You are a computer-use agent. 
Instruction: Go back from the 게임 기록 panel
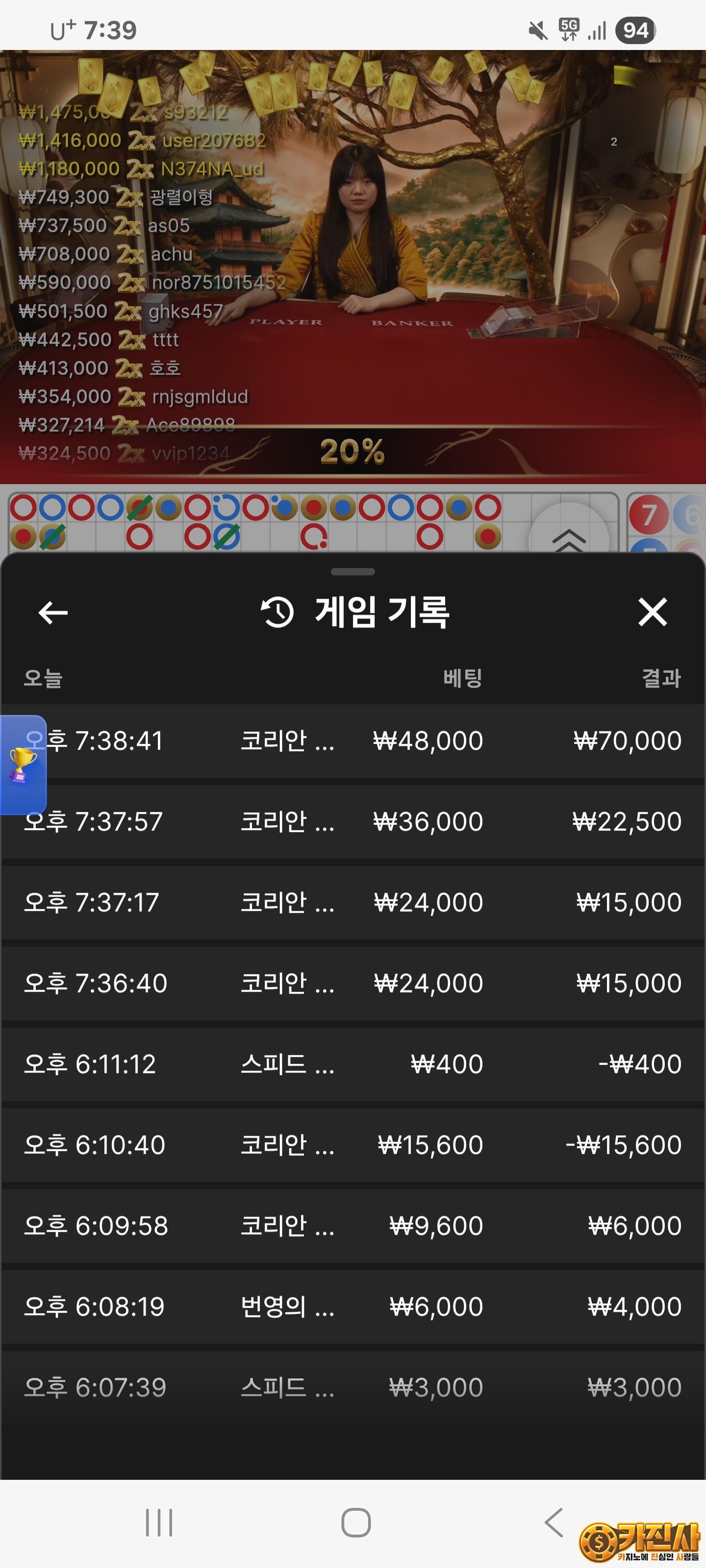(x=53, y=612)
